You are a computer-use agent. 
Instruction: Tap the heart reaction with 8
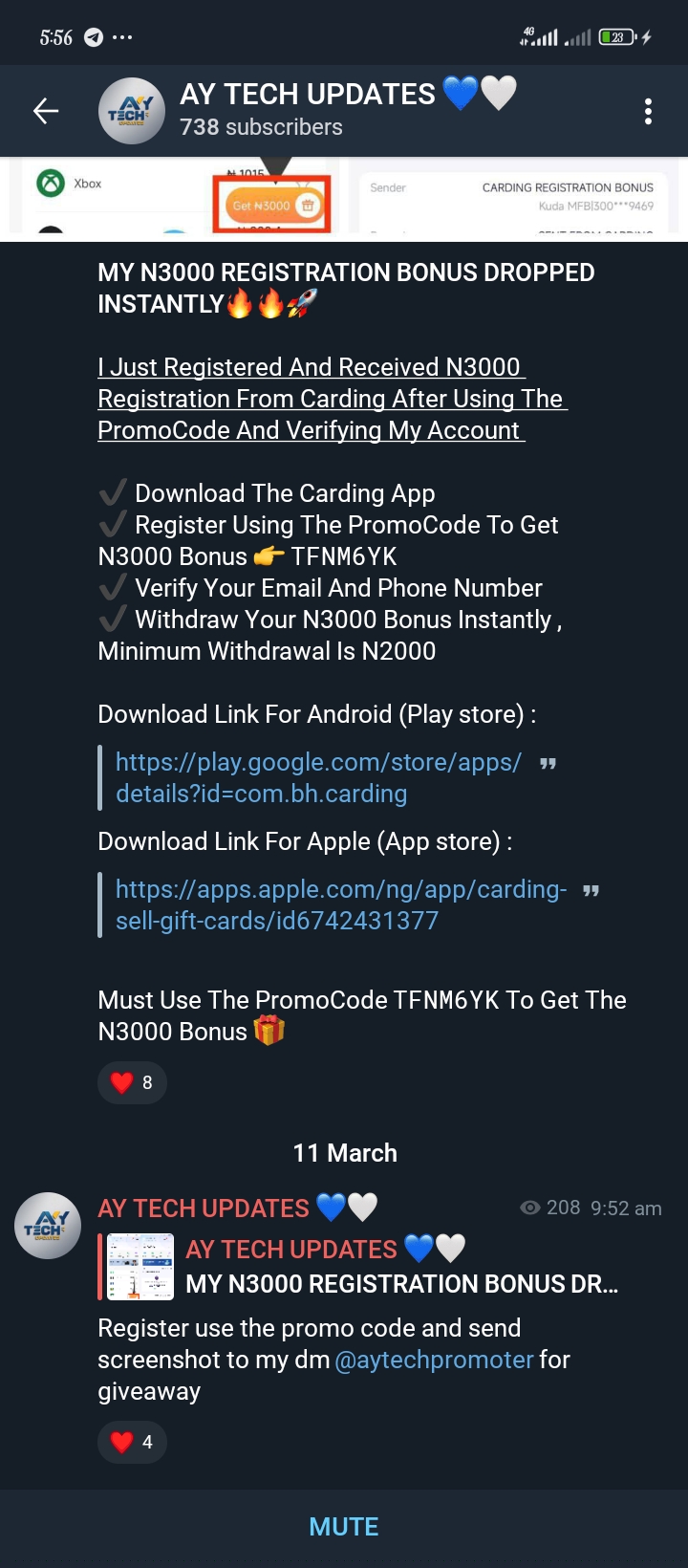coord(132,1082)
